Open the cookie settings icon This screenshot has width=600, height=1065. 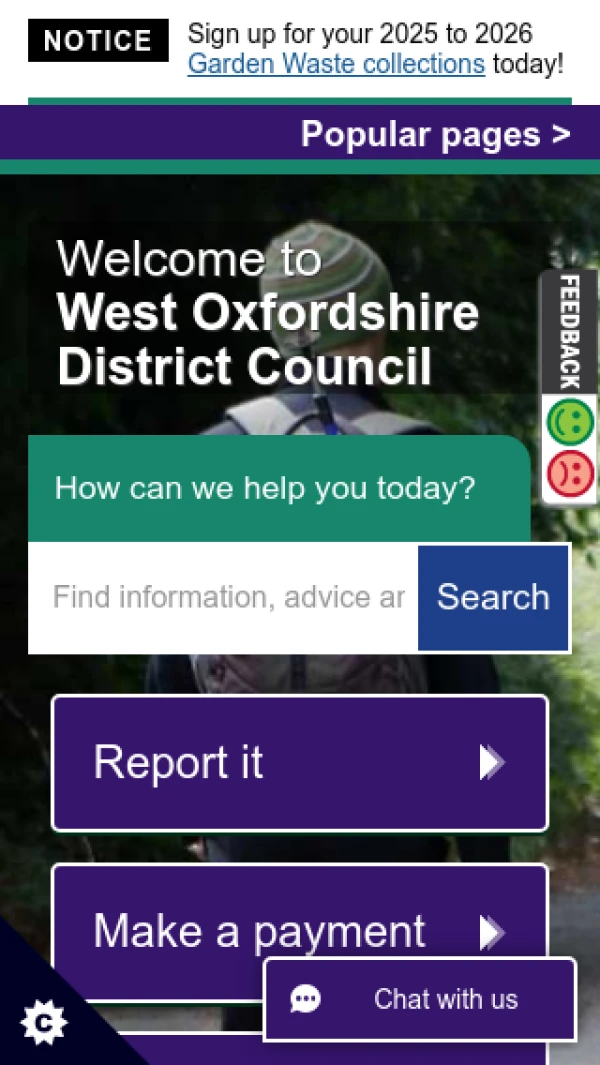43,1022
